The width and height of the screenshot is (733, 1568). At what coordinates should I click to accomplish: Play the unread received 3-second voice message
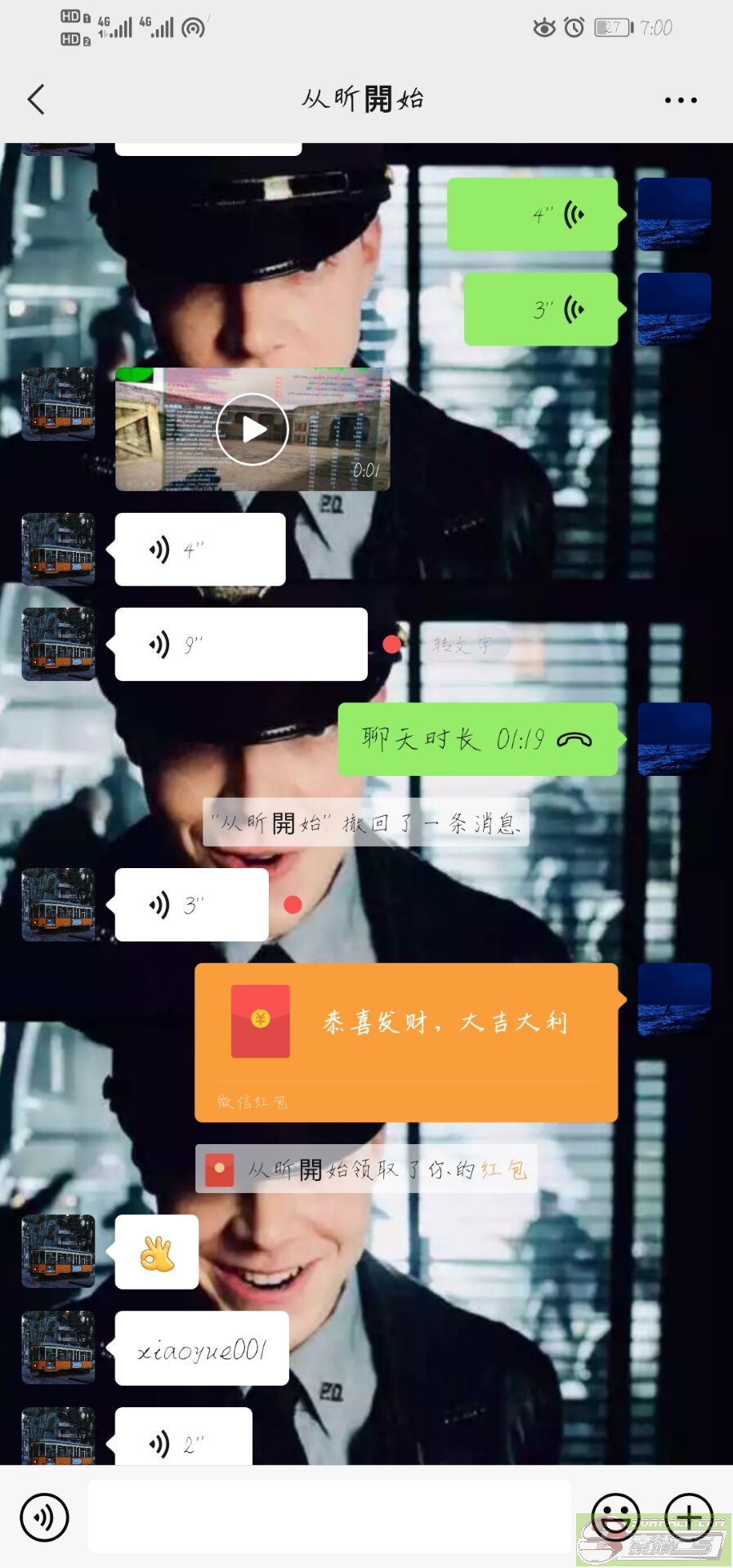[x=192, y=905]
